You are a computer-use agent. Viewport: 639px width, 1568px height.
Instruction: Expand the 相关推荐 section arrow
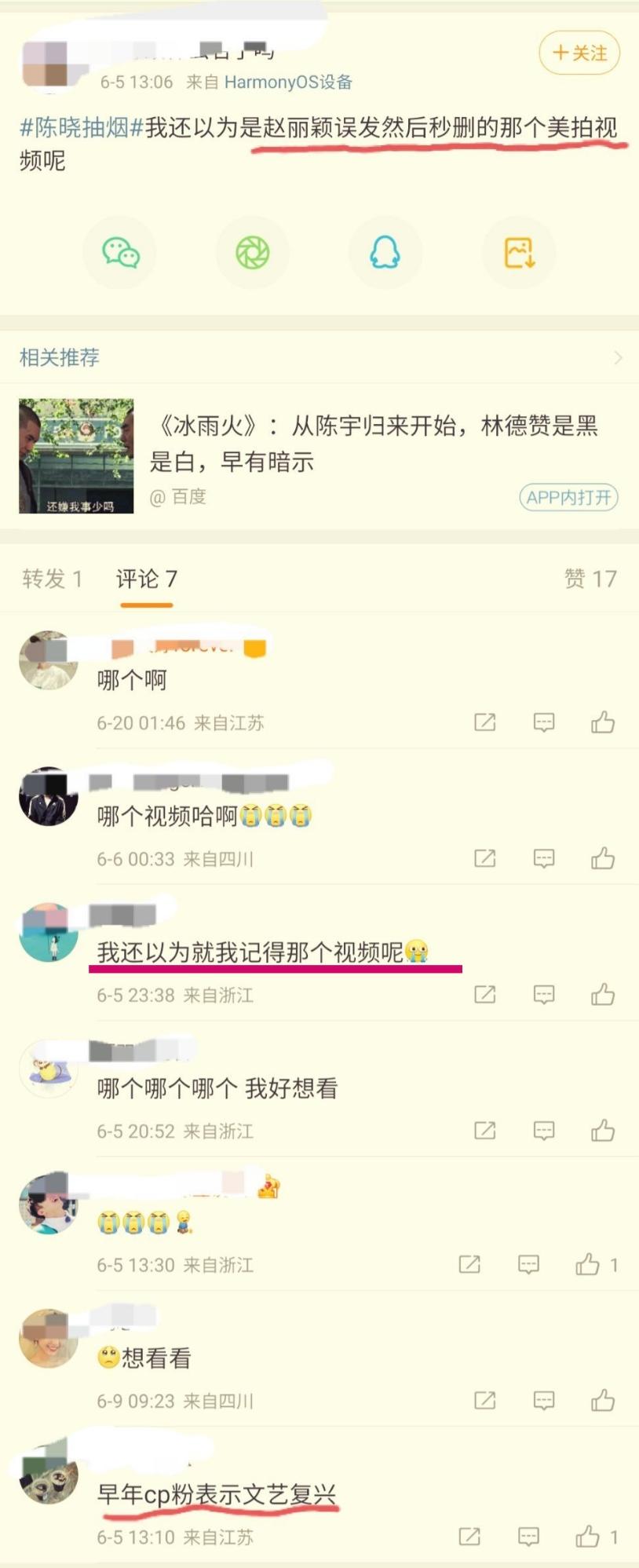coord(618,358)
